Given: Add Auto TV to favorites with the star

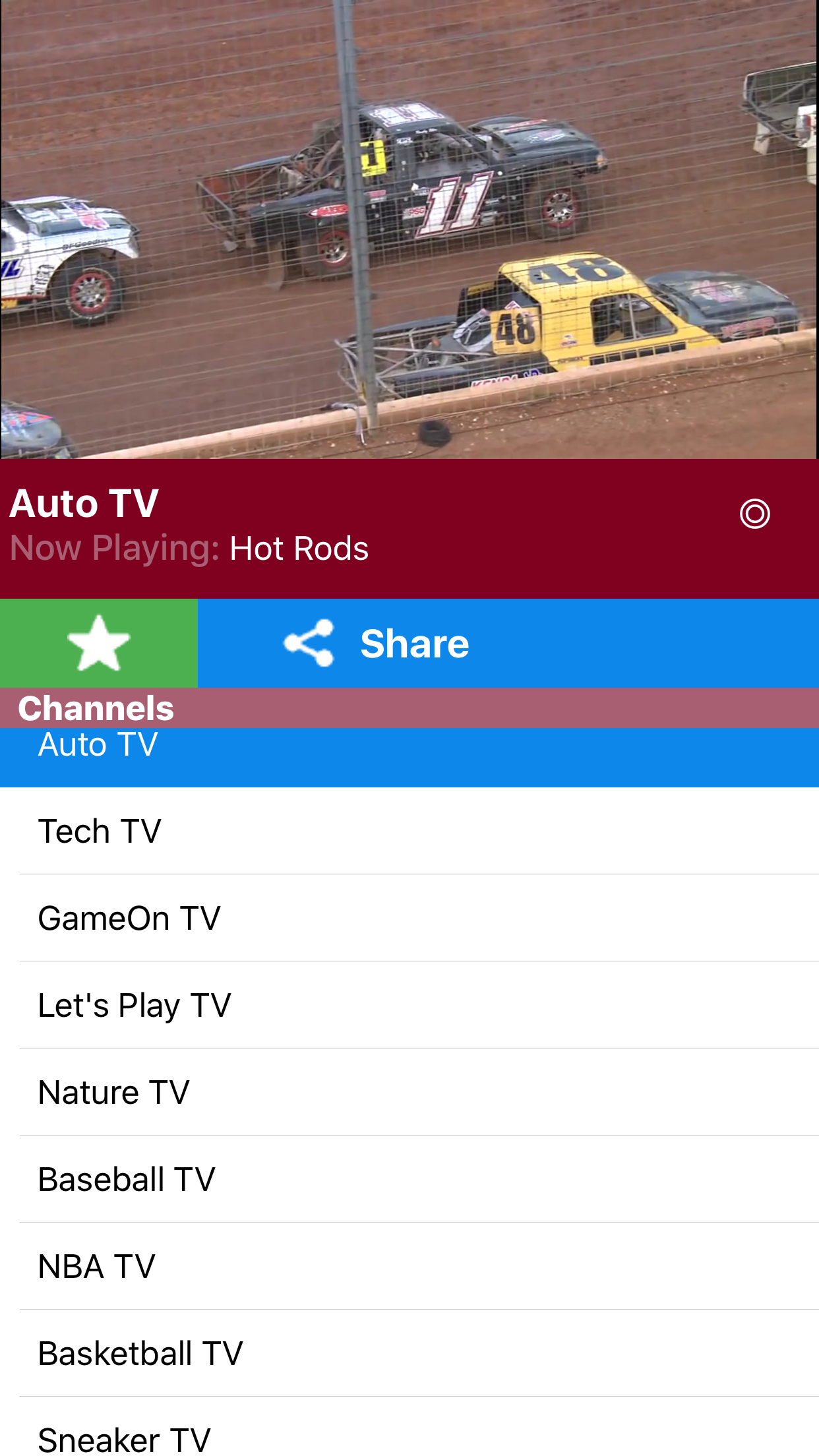Looking at the screenshot, I should point(99,643).
